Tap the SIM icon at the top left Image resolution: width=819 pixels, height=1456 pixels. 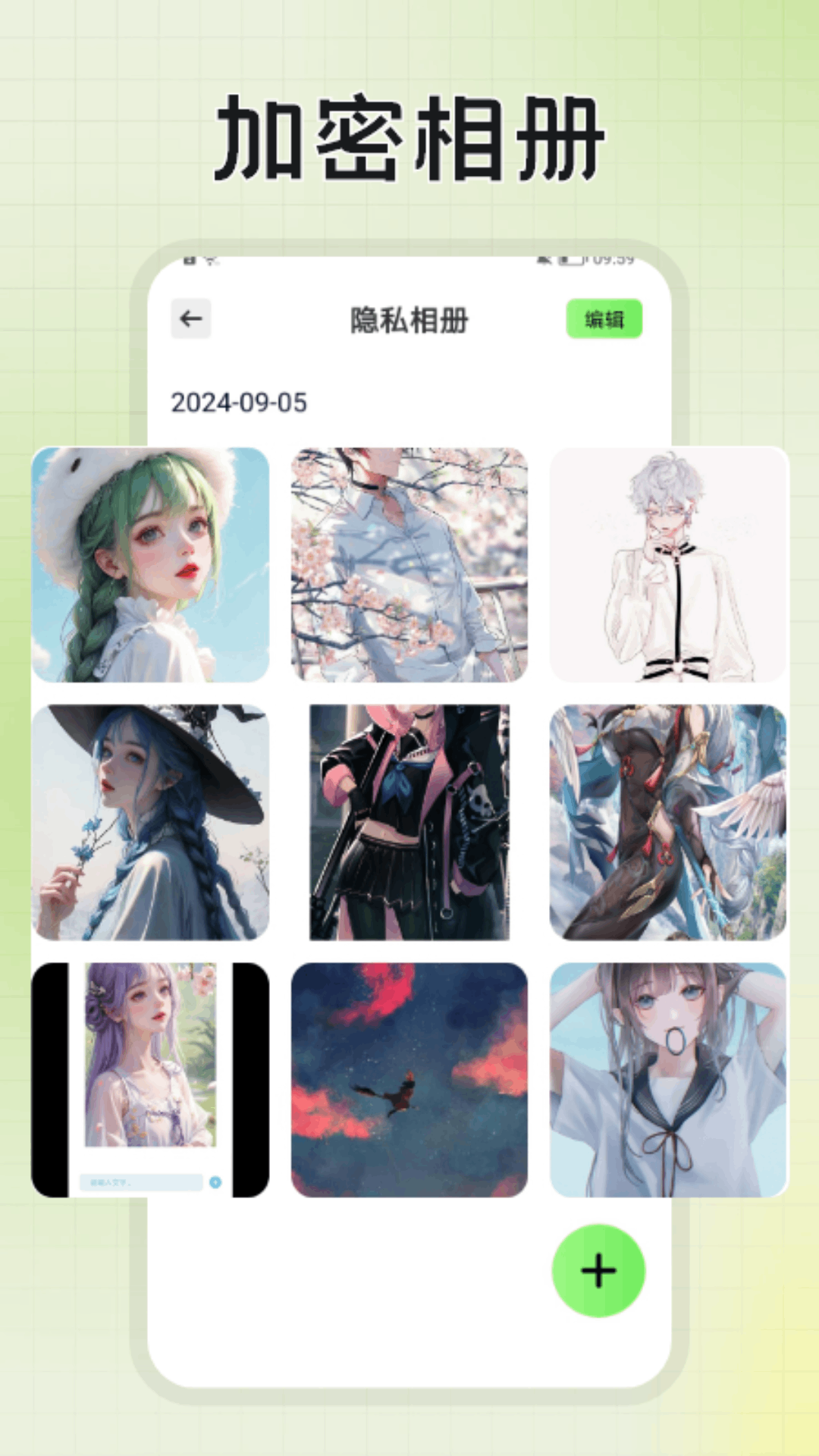(x=190, y=259)
